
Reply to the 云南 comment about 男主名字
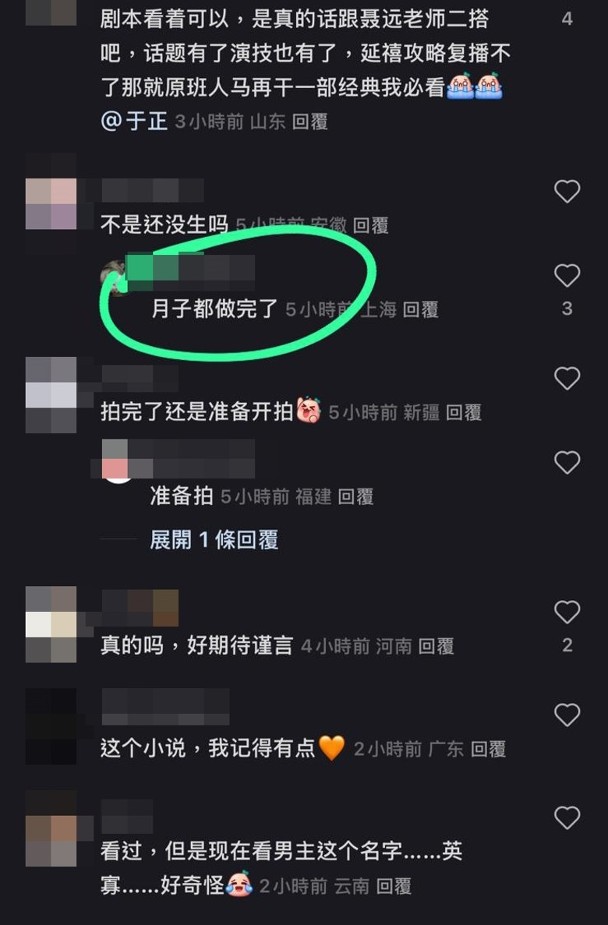393,886
